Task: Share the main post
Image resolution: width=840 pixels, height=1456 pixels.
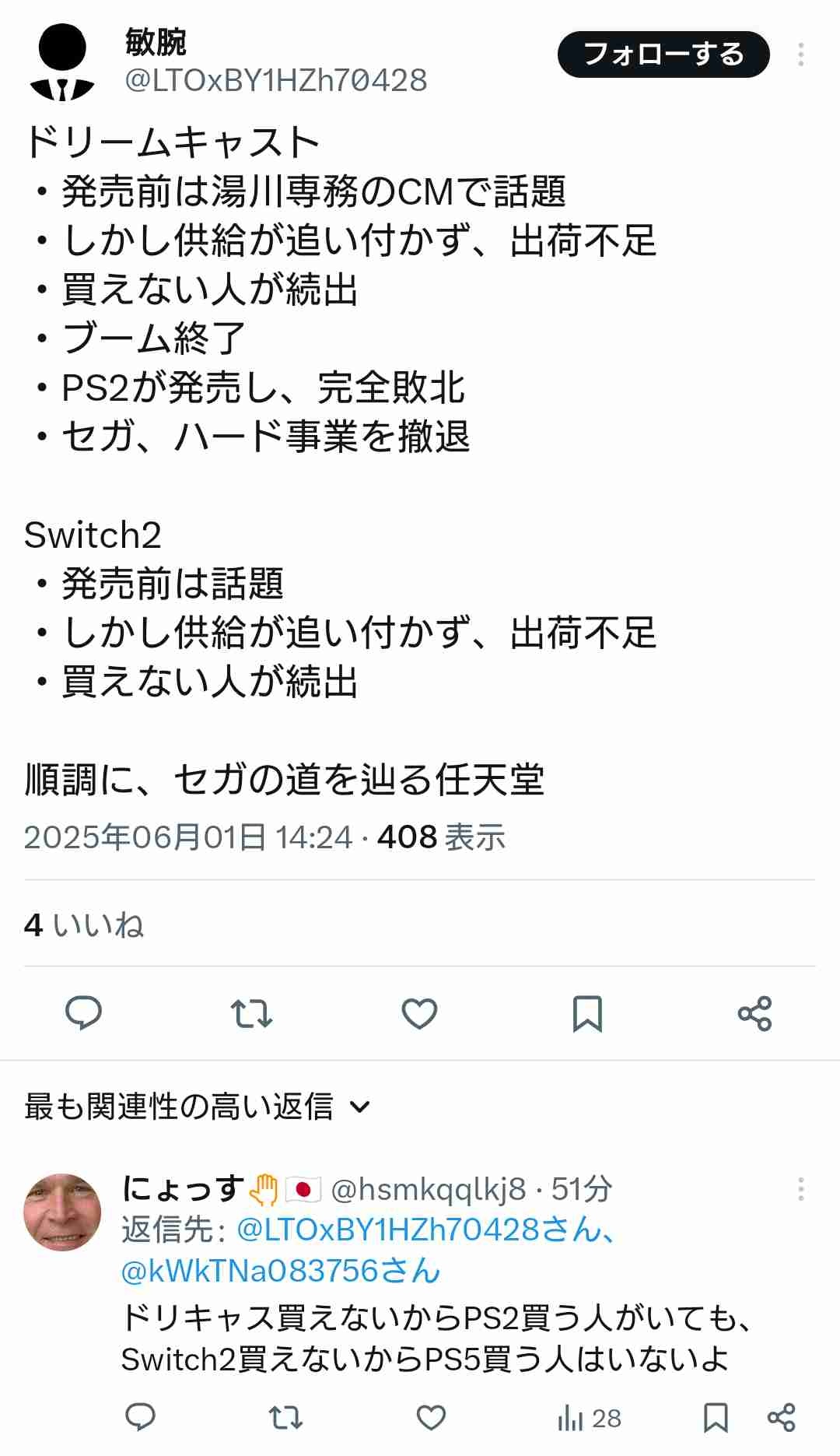Action: tap(754, 1013)
